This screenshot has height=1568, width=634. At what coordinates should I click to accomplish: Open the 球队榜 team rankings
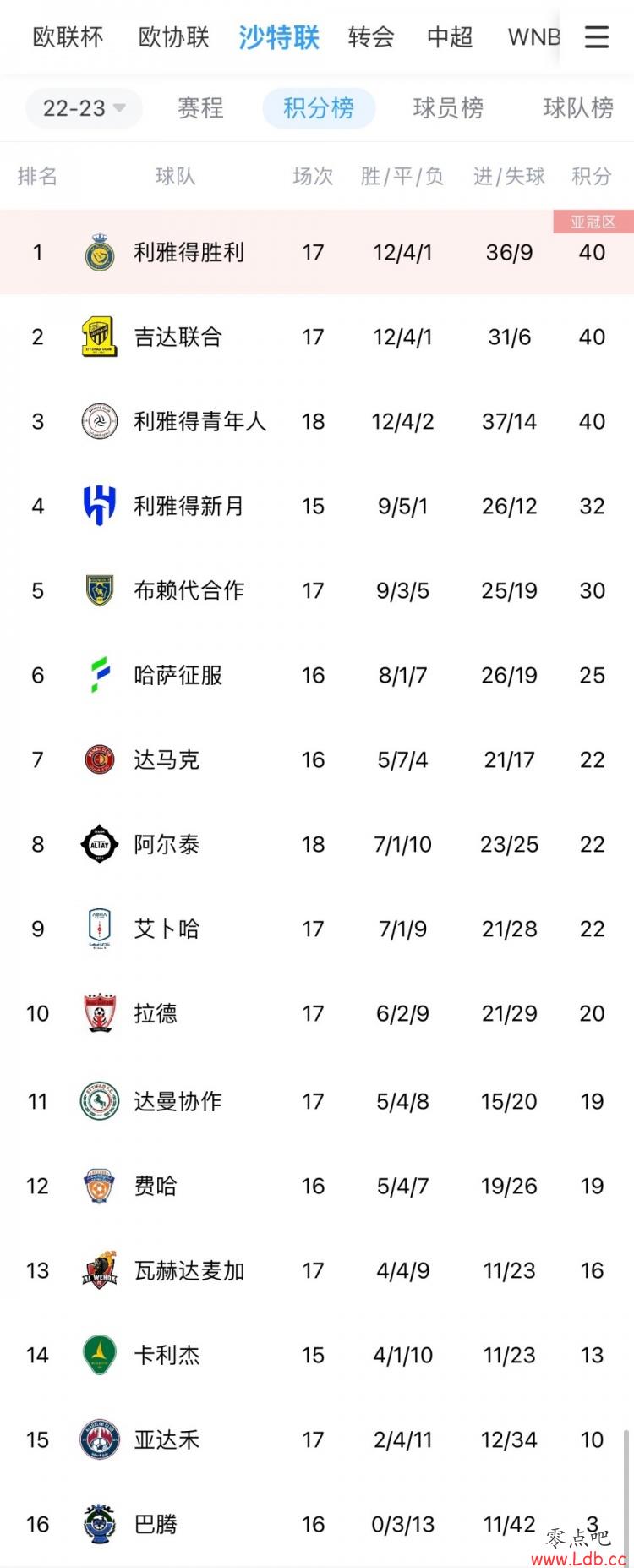(x=578, y=108)
